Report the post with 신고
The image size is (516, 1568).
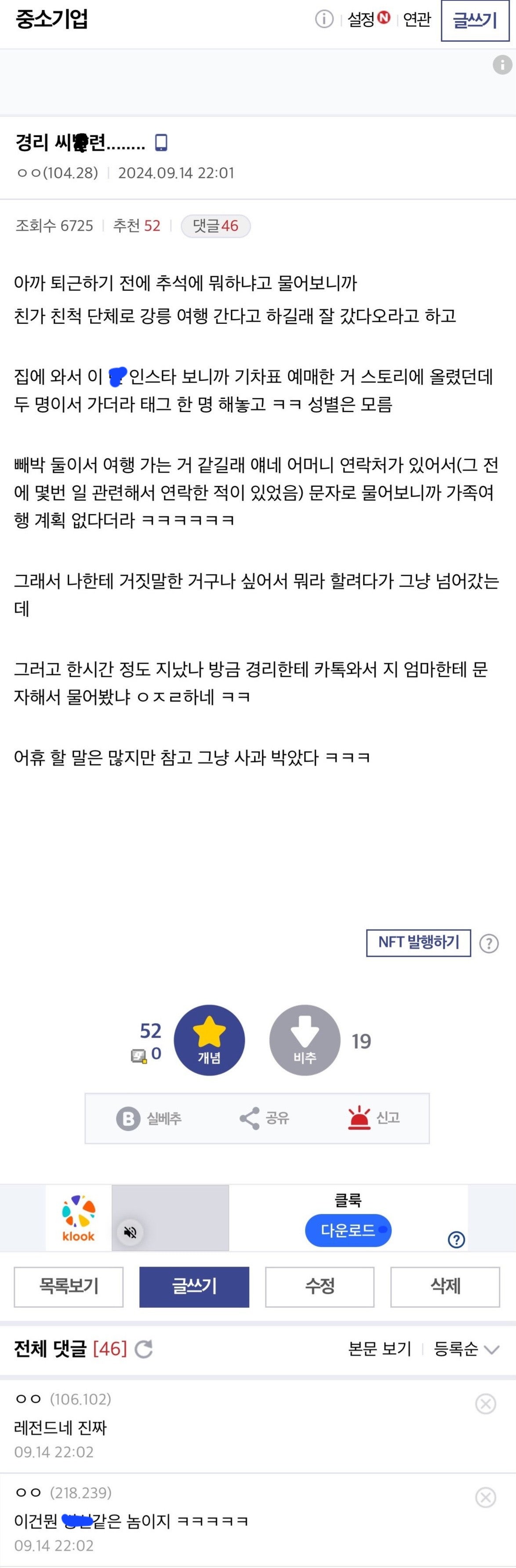[x=374, y=1118]
